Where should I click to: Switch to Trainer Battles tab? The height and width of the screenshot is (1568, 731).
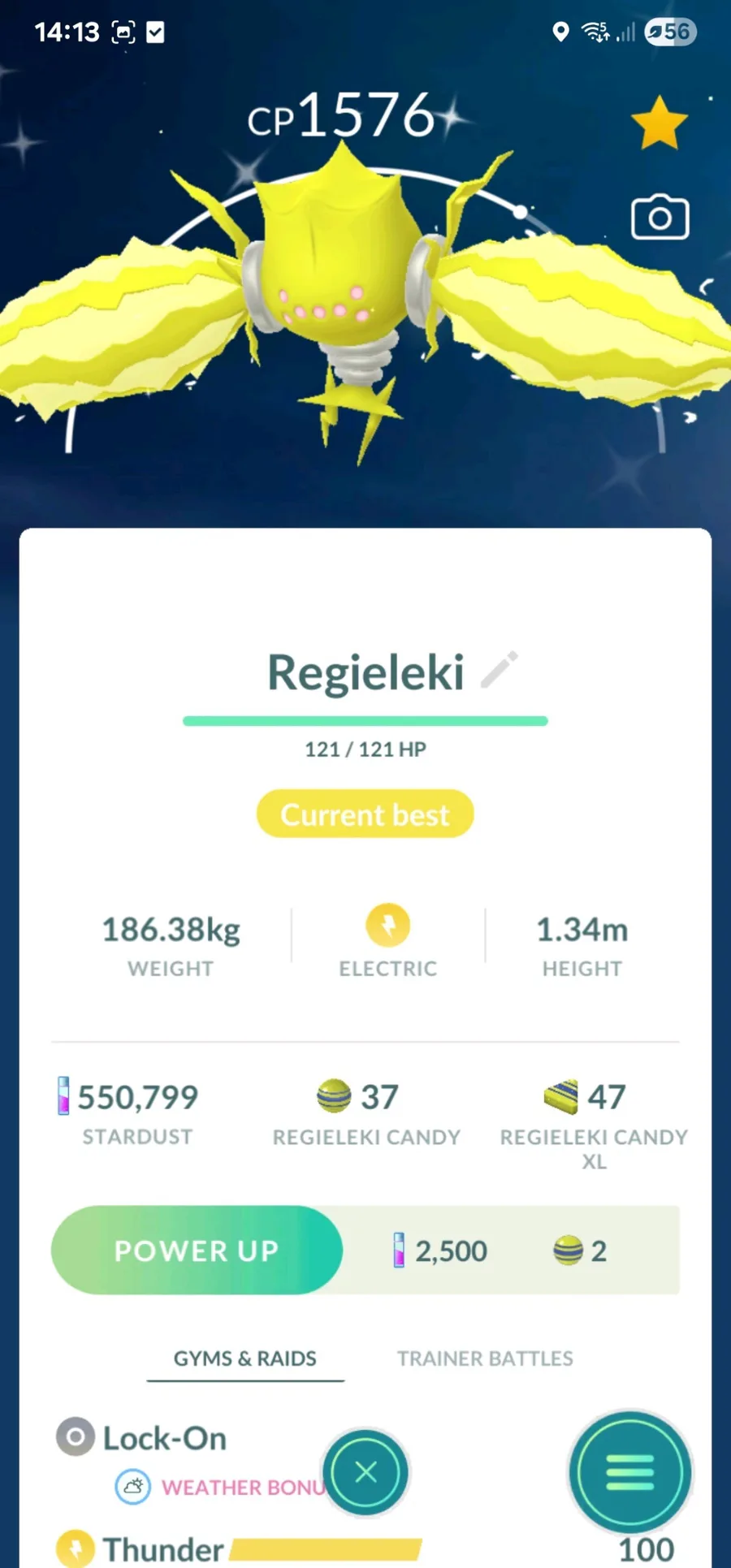point(485,1359)
